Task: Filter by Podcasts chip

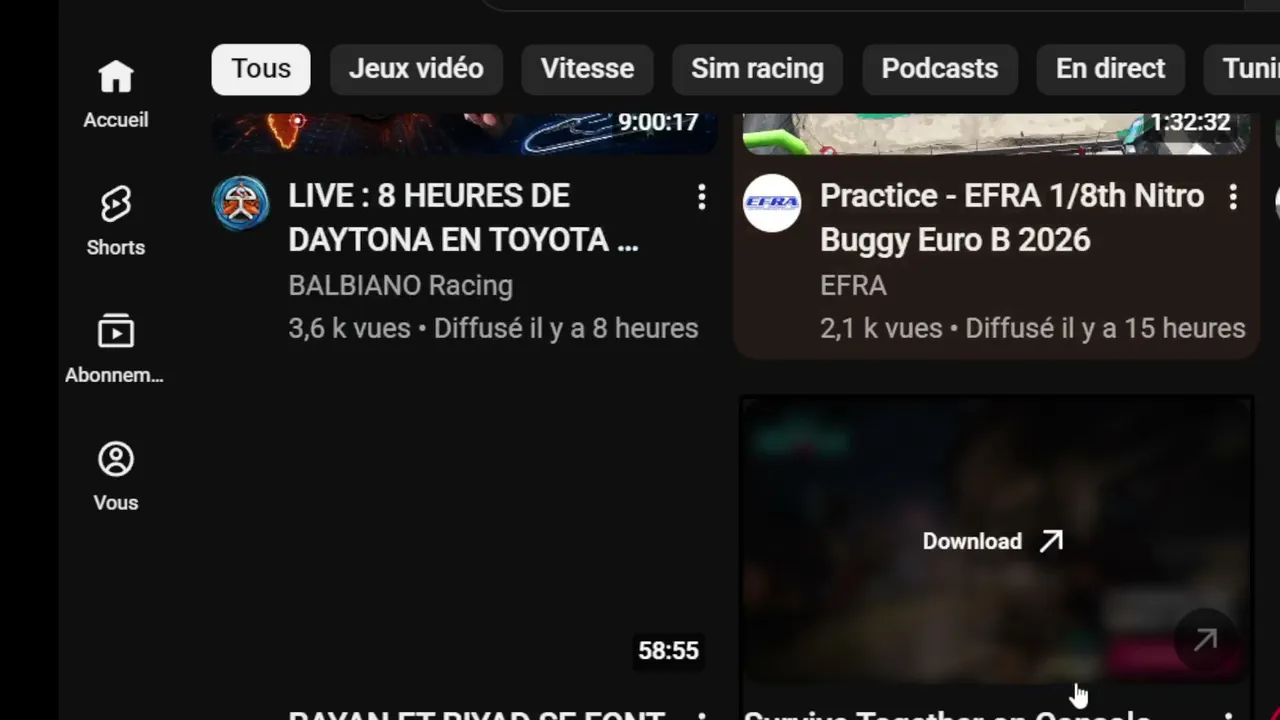Action: (x=940, y=69)
